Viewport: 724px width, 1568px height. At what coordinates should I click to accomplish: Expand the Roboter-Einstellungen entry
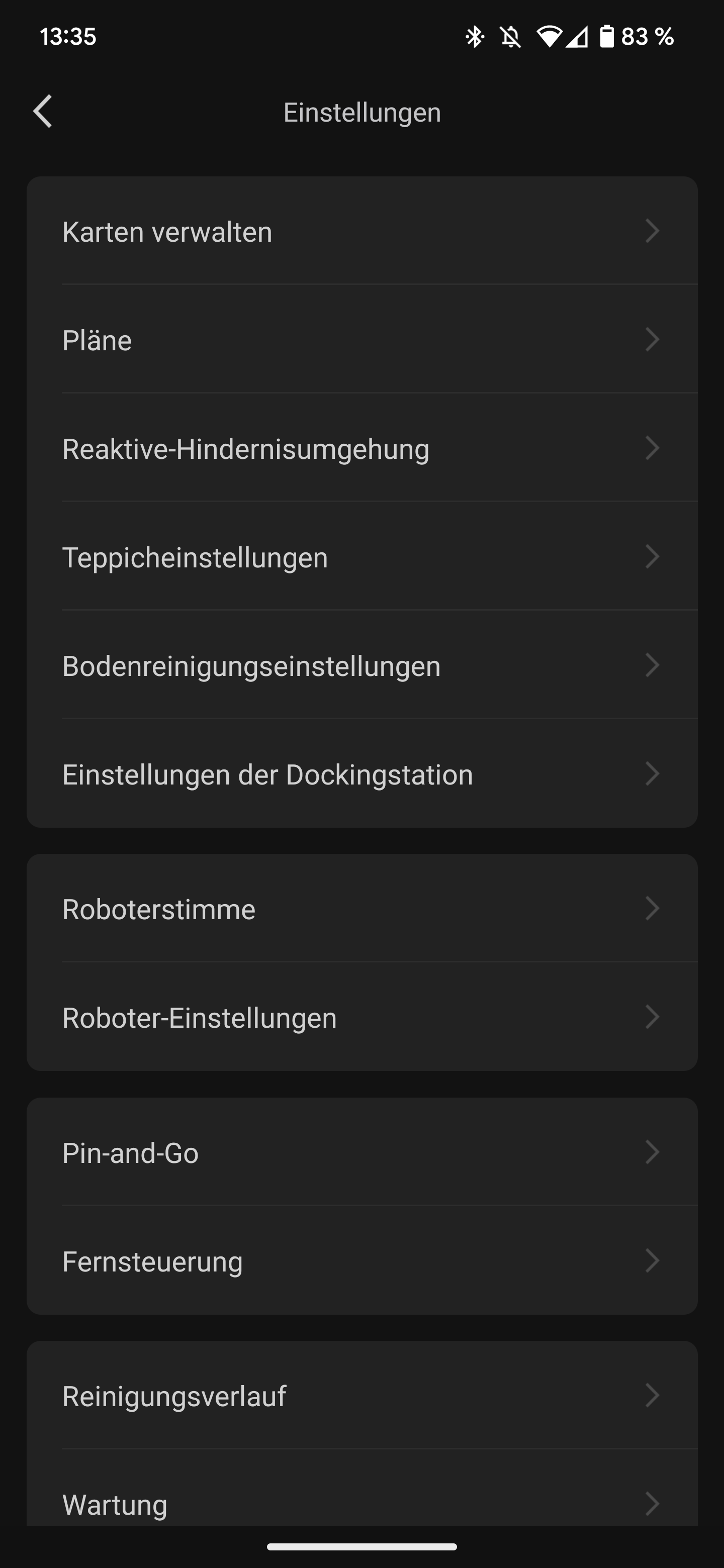coord(361,1017)
